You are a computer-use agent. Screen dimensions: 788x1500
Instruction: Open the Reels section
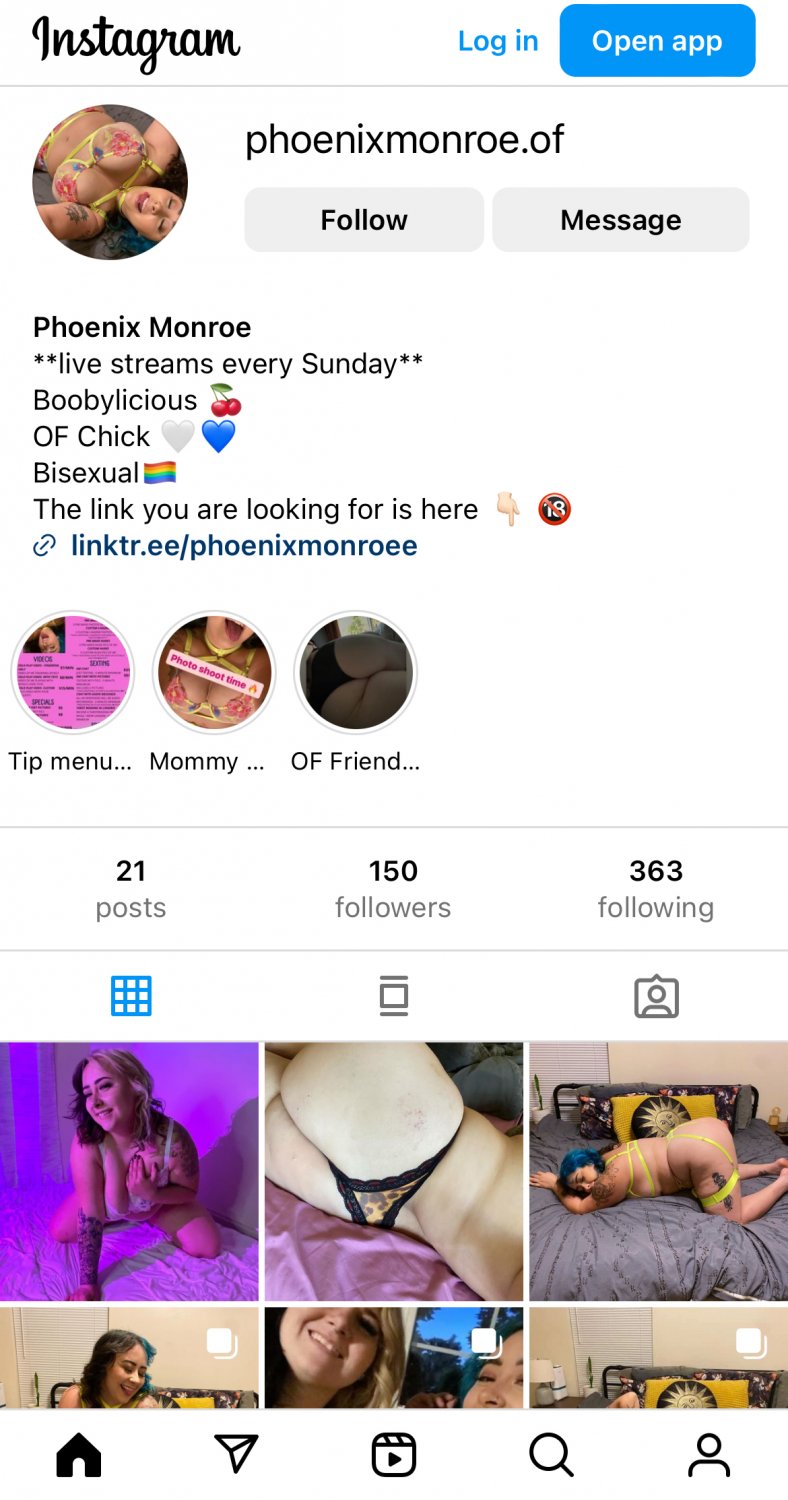point(394,1455)
